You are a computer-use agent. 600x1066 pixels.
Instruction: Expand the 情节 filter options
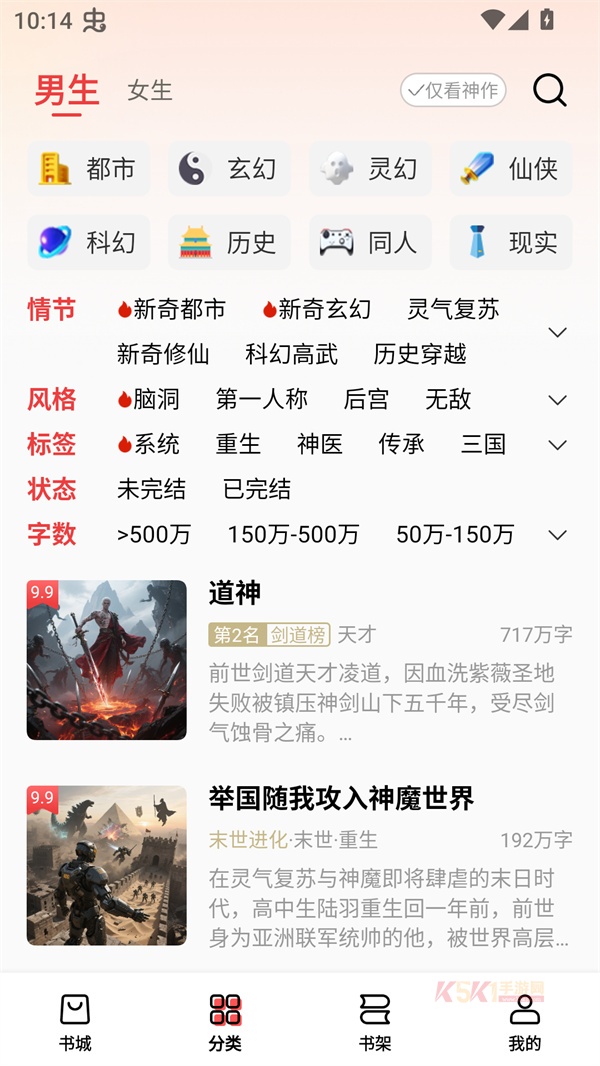[x=558, y=332]
